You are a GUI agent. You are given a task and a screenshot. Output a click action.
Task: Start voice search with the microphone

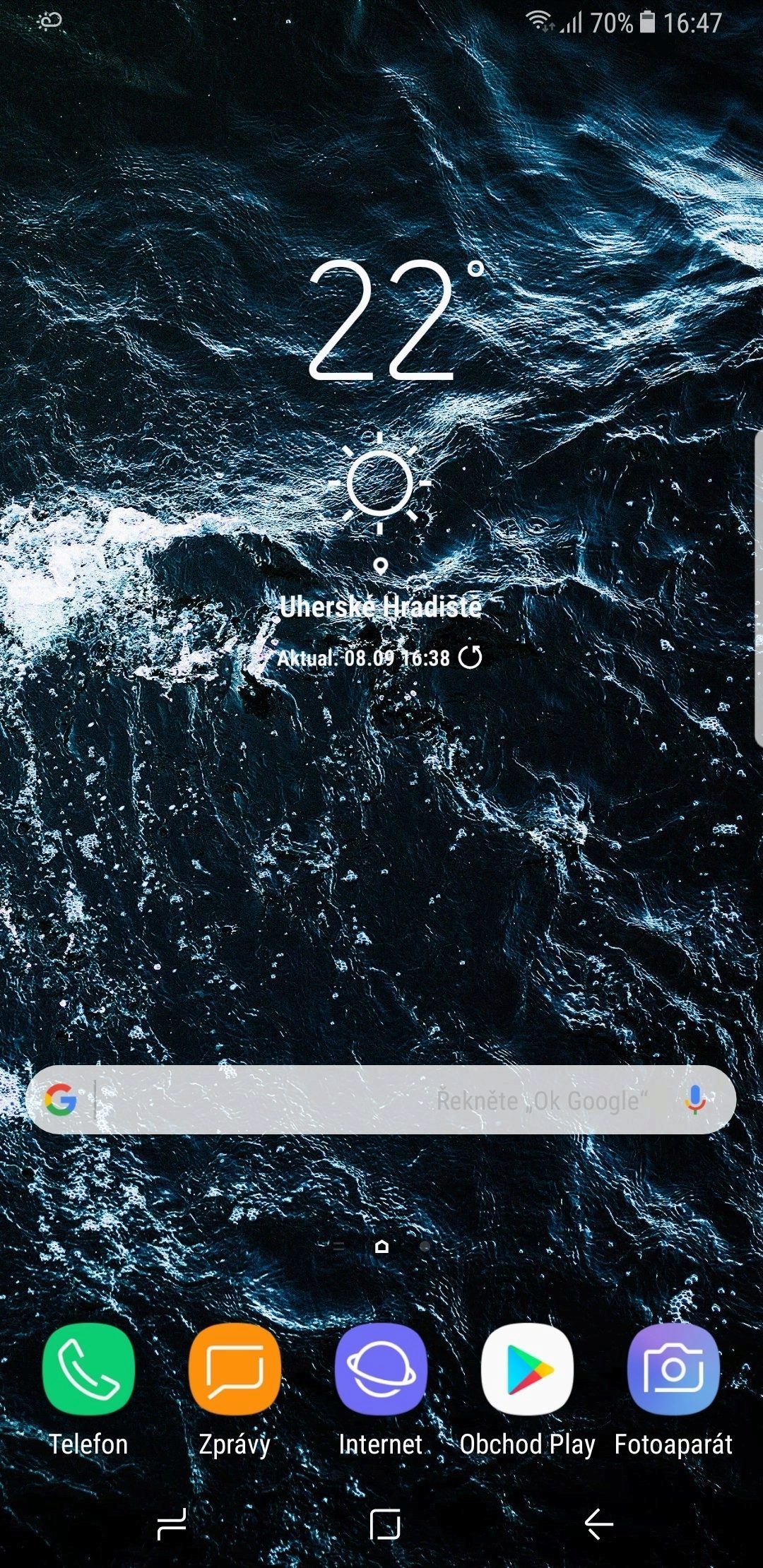pyautogui.click(x=695, y=1100)
